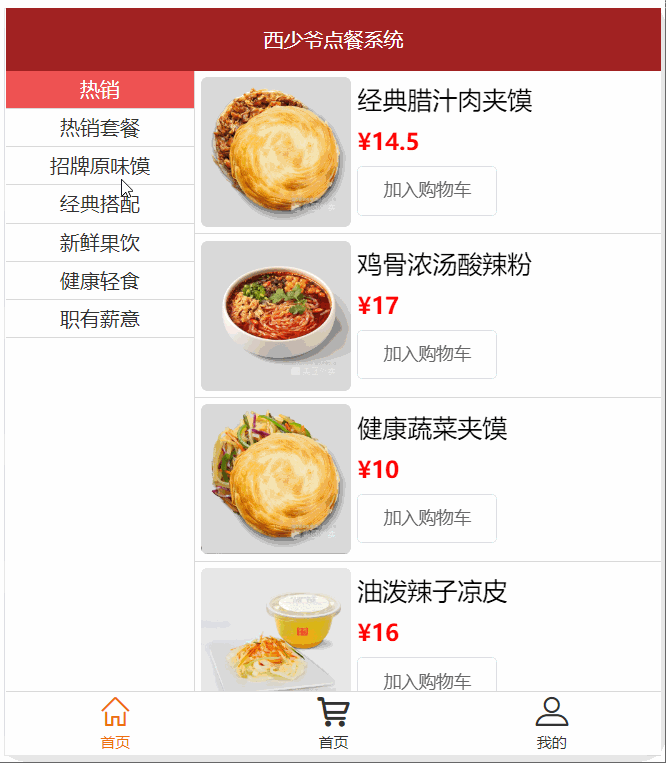Select the 热销 category
This screenshot has height=763, width=666.
[x=100, y=90]
